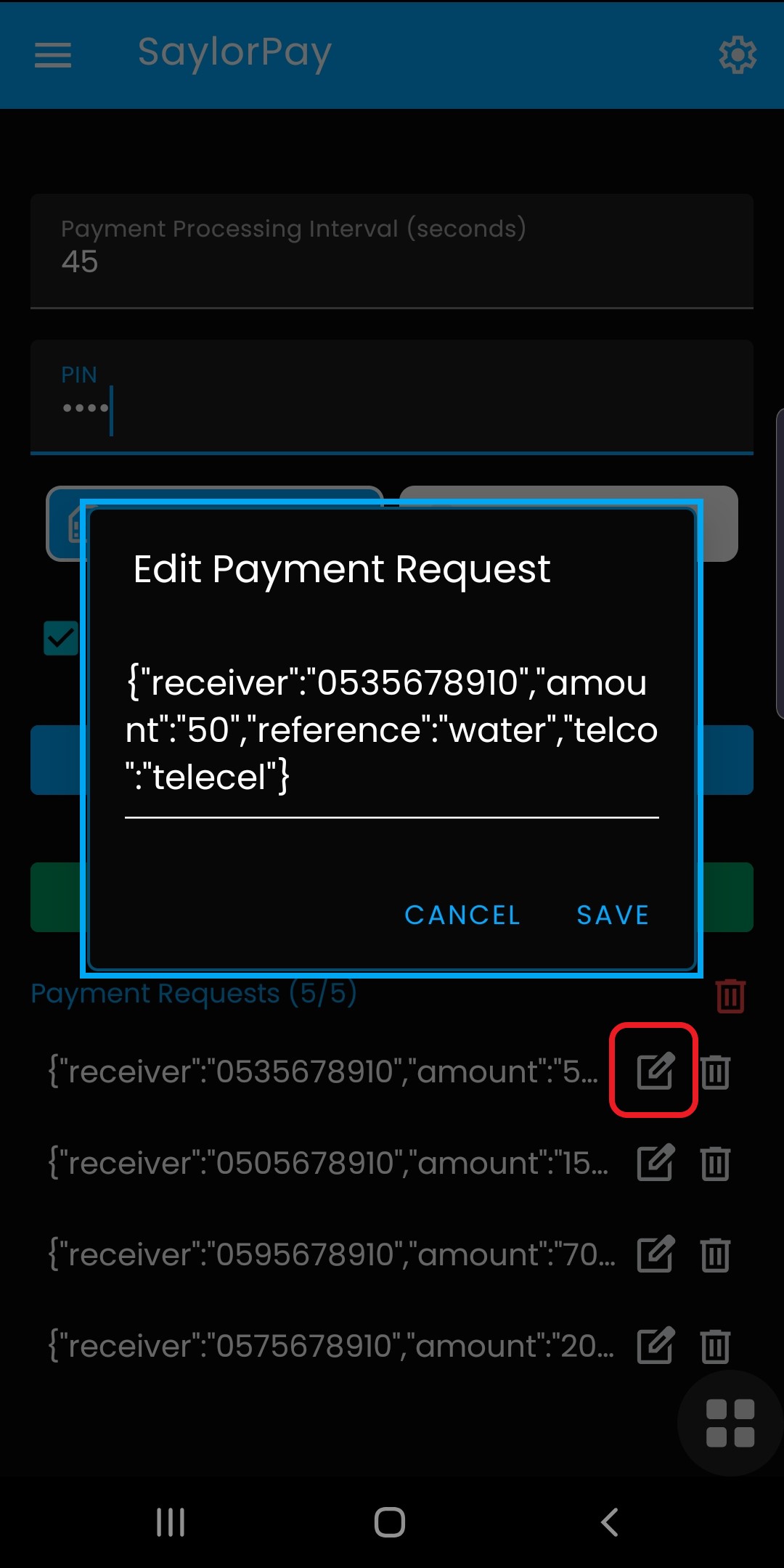Go to the home screen
The width and height of the screenshot is (784, 1568).
tap(390, 1522)
